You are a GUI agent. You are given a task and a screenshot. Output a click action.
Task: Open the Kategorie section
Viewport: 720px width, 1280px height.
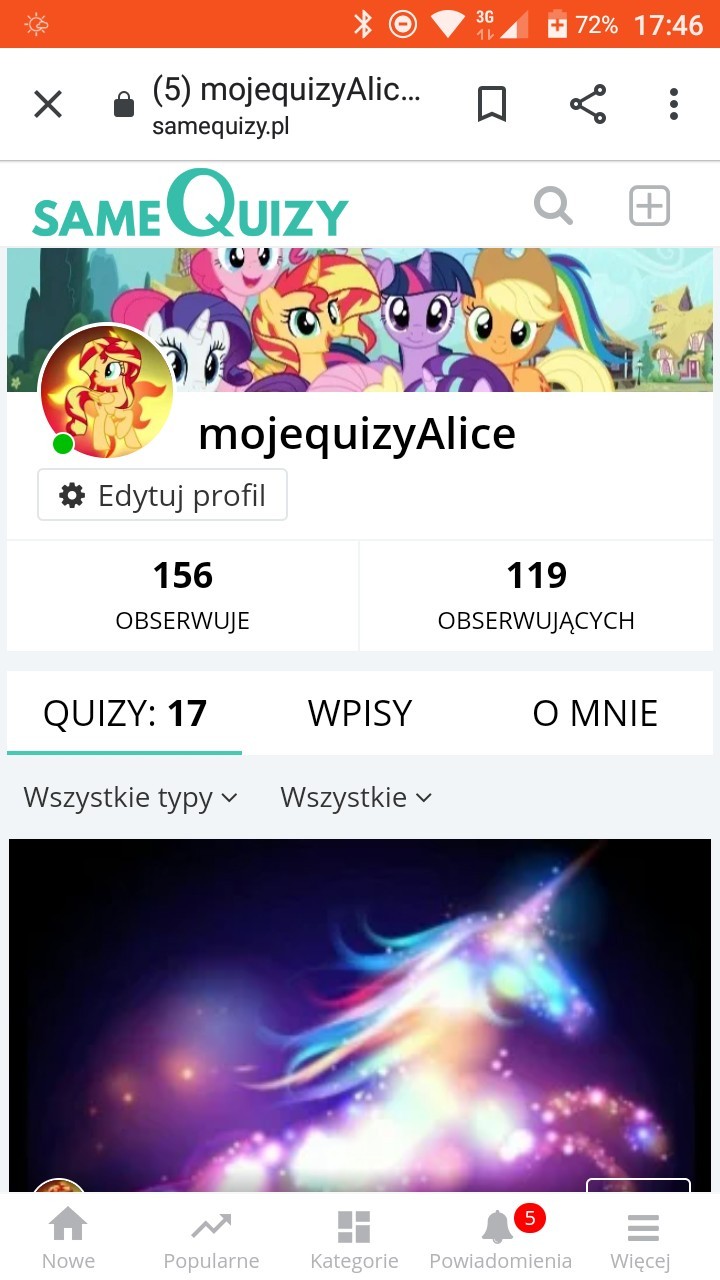pos(354,1238)
